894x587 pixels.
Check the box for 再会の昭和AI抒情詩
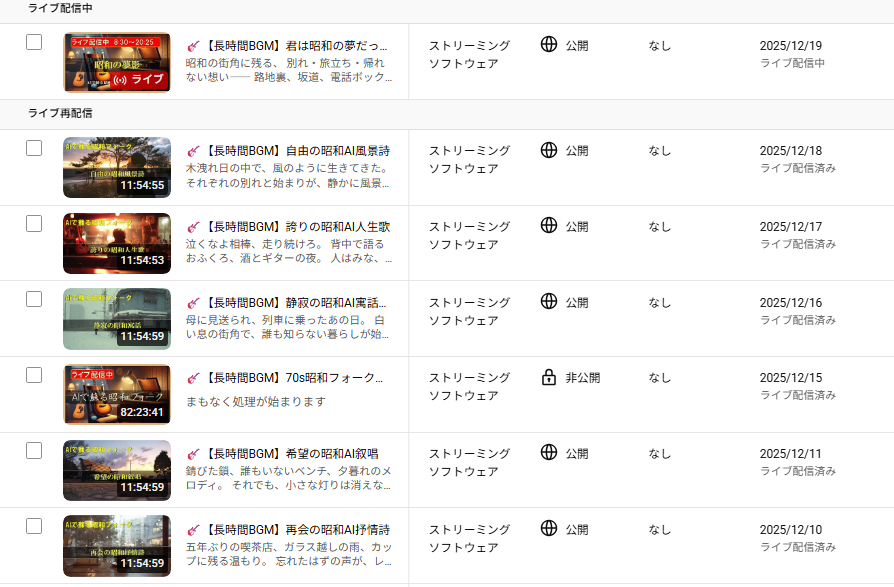[34, 526]
